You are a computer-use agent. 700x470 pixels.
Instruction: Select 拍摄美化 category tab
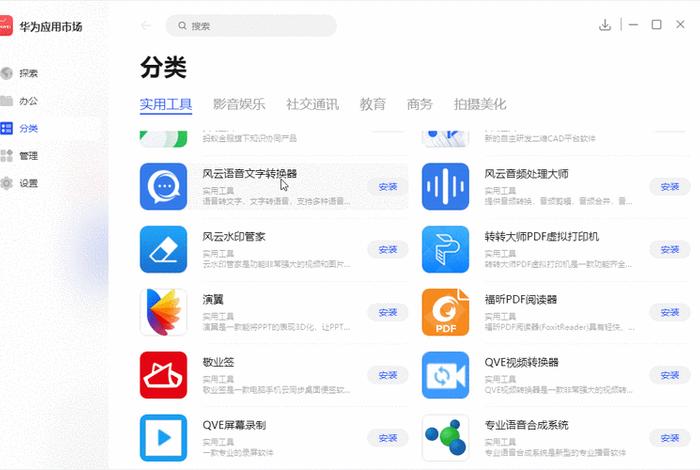click(x=480, y=104)
